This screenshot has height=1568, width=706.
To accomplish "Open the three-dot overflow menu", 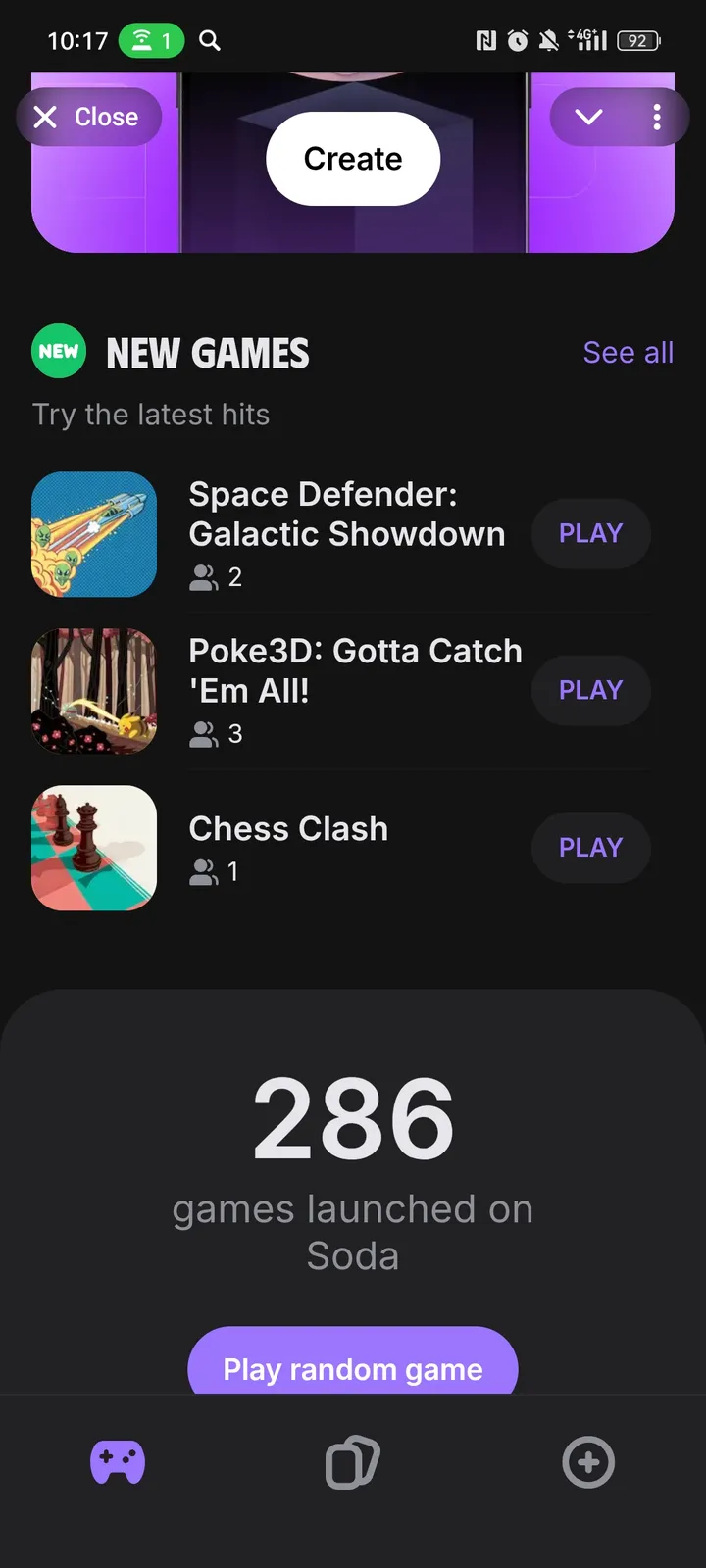I will [657, 117].
